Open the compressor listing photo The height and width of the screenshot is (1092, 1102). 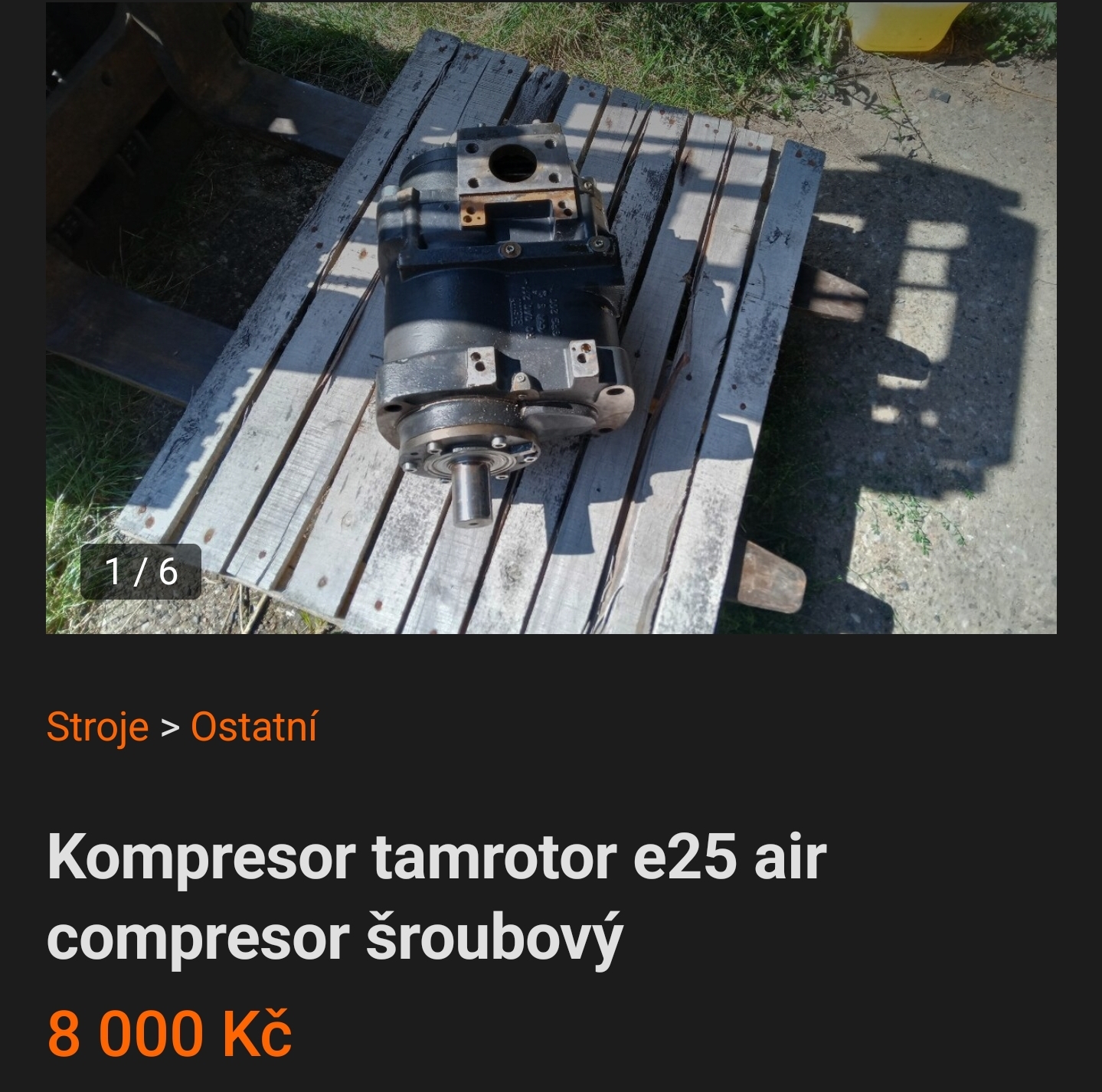(x=551, y=318)
